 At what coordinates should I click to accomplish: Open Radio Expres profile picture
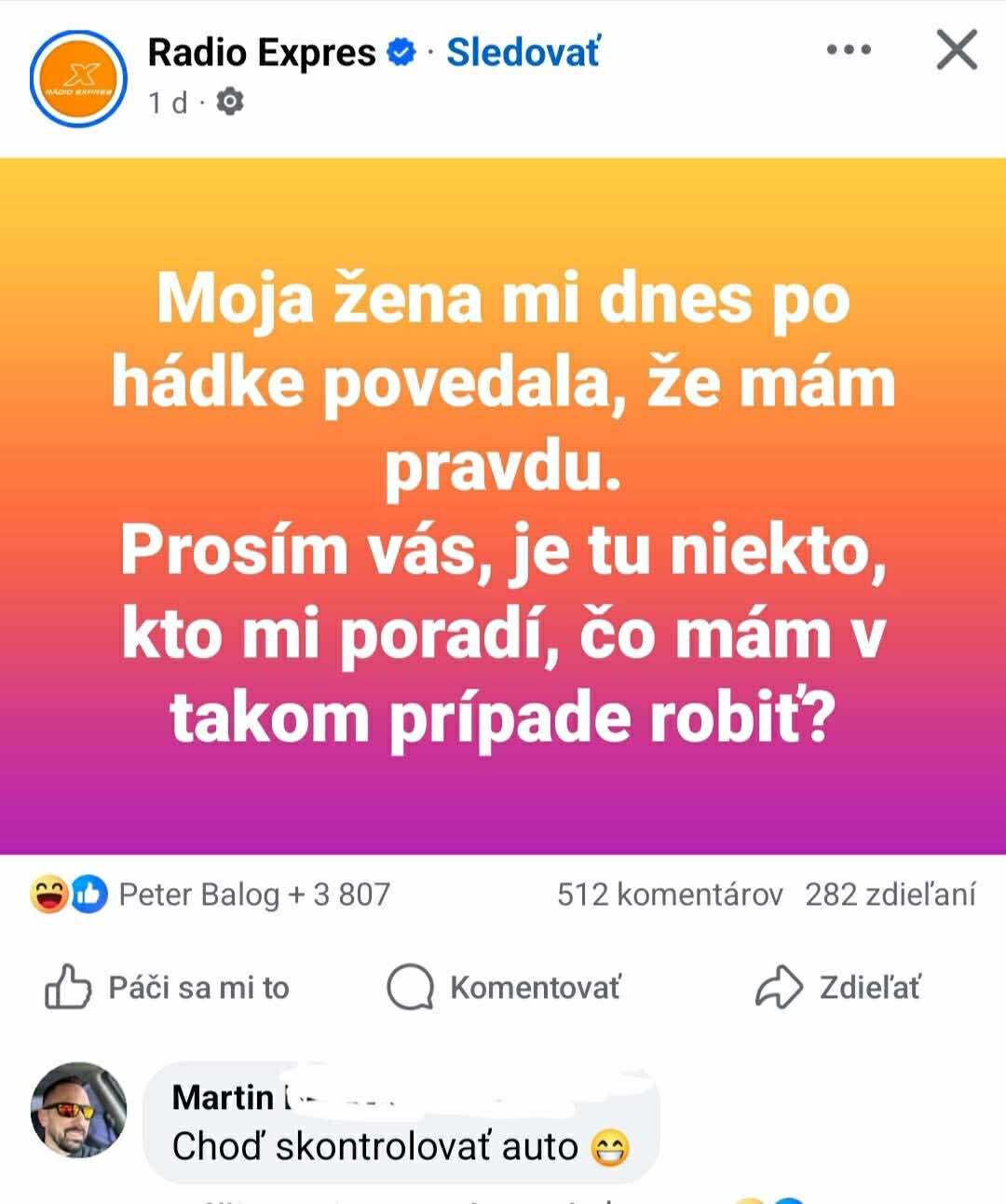coord(78,78)
